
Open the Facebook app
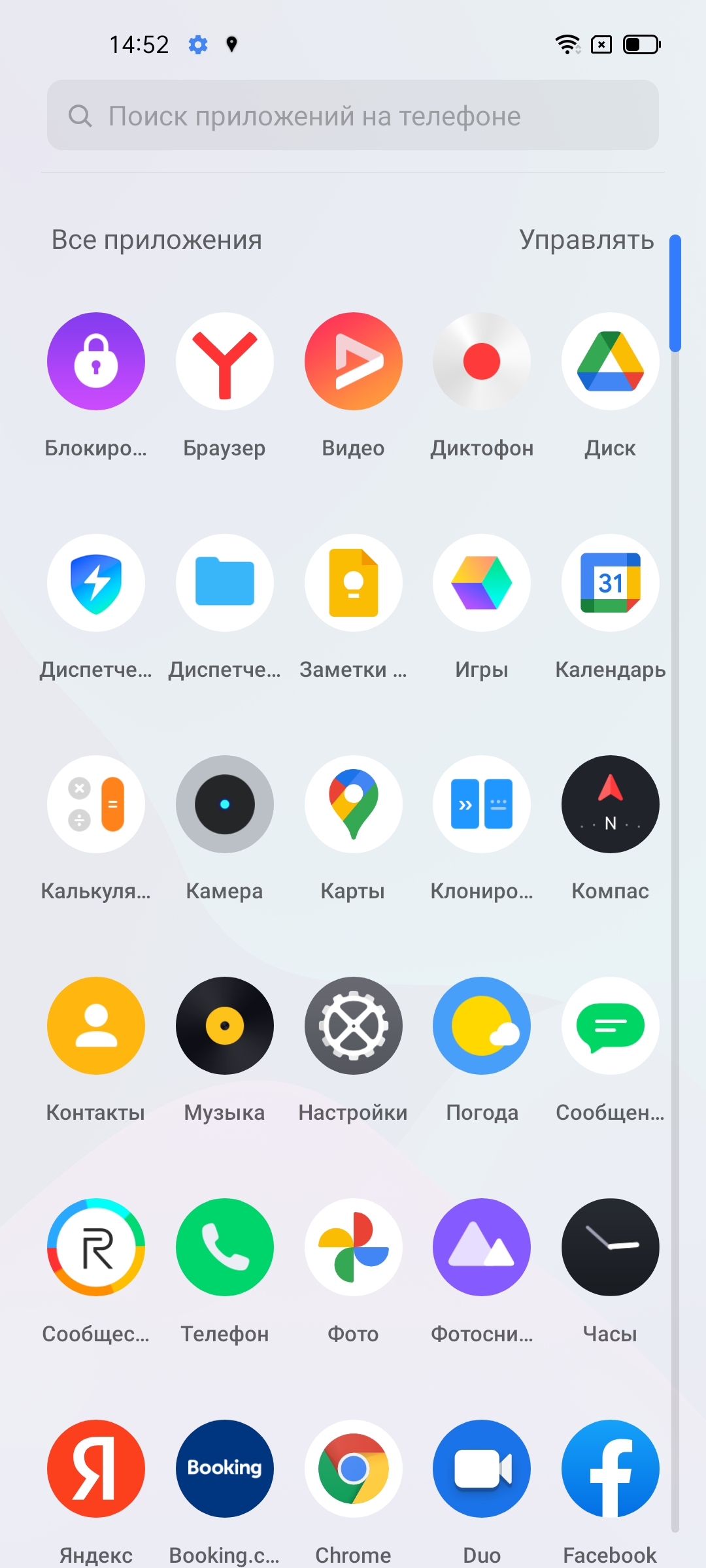(x=610, y=1469)
